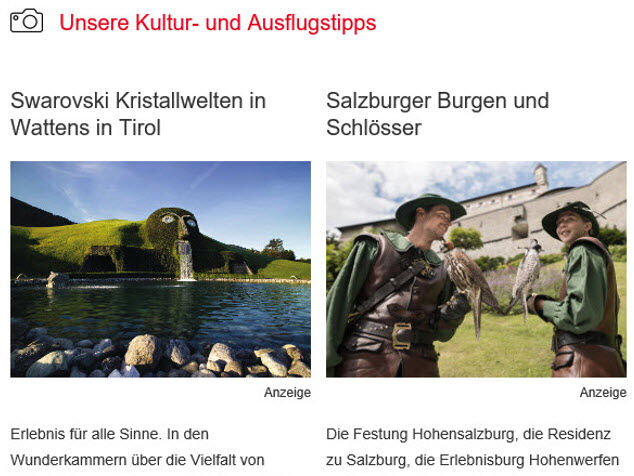This screenshot has height=476, width=634.
Task: Open the Swarovski Kristallwelten image tile
Action: [x=160, y=269]
